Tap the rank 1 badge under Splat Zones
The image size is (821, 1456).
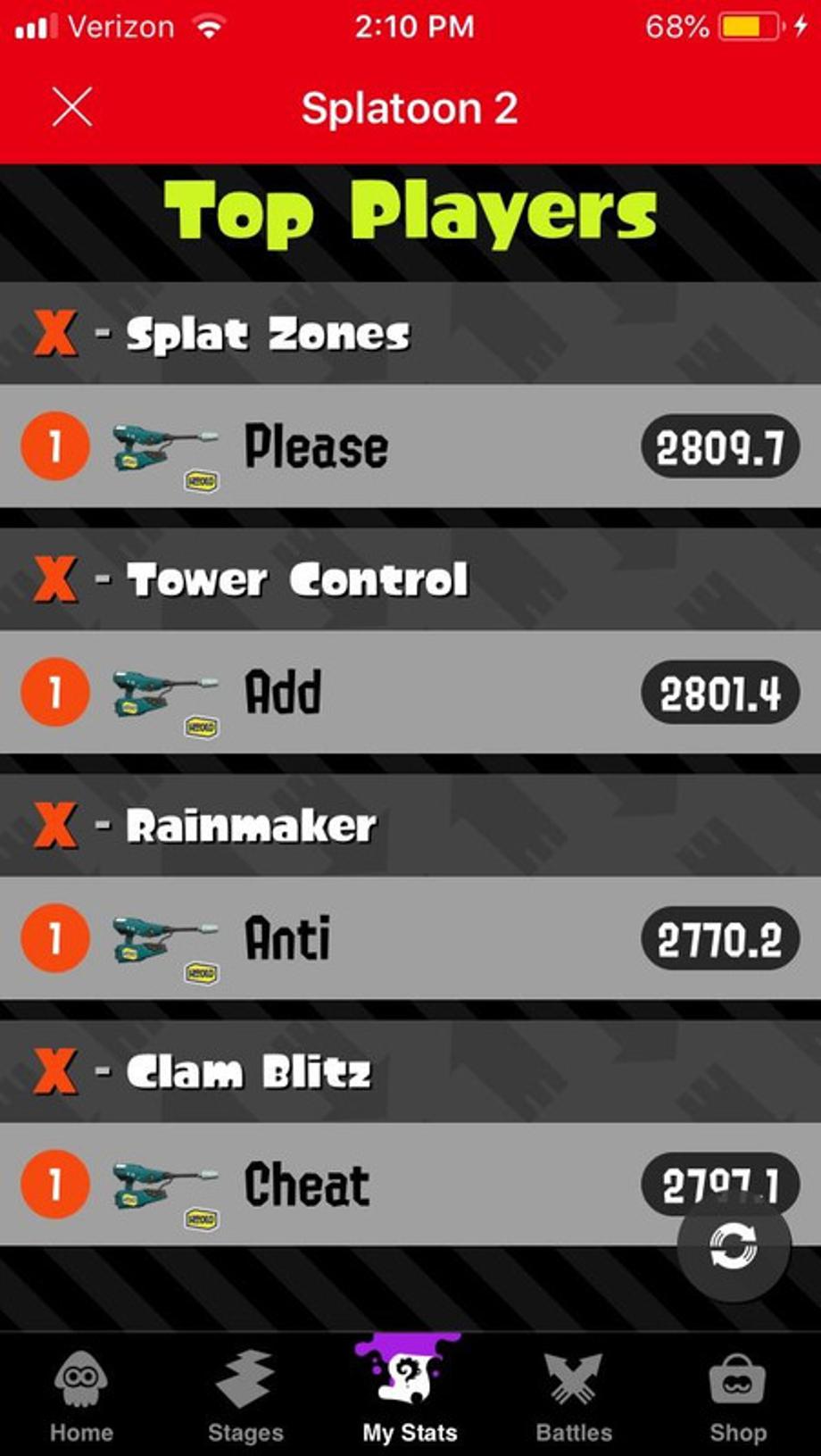pyautogui.click(x=54, y=446)
